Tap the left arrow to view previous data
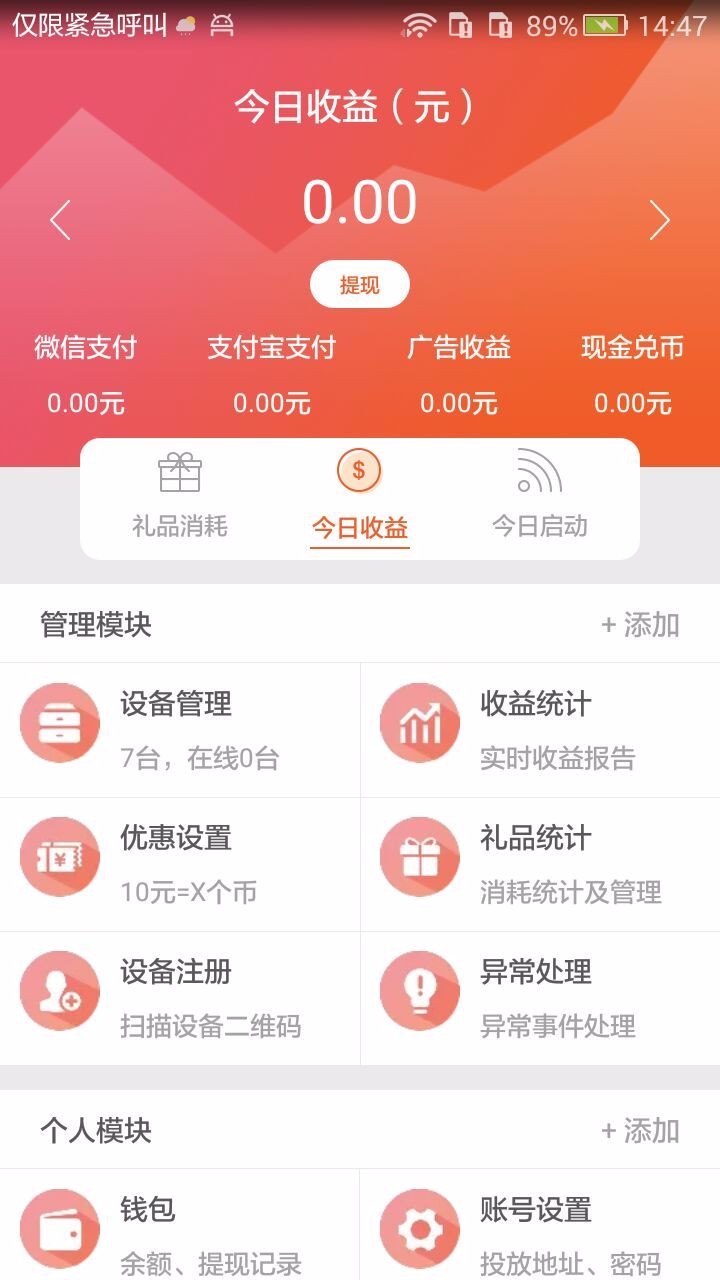The height and width of the screenshot is (1280, 720). [60, 219]
